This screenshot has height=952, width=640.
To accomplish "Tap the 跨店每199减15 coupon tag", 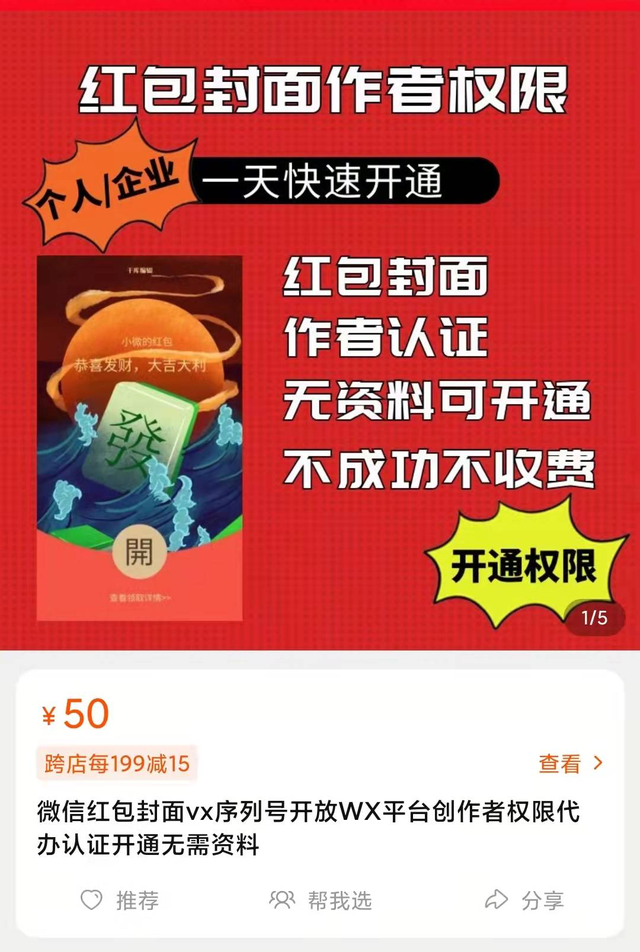I will (x=117, y=764).
